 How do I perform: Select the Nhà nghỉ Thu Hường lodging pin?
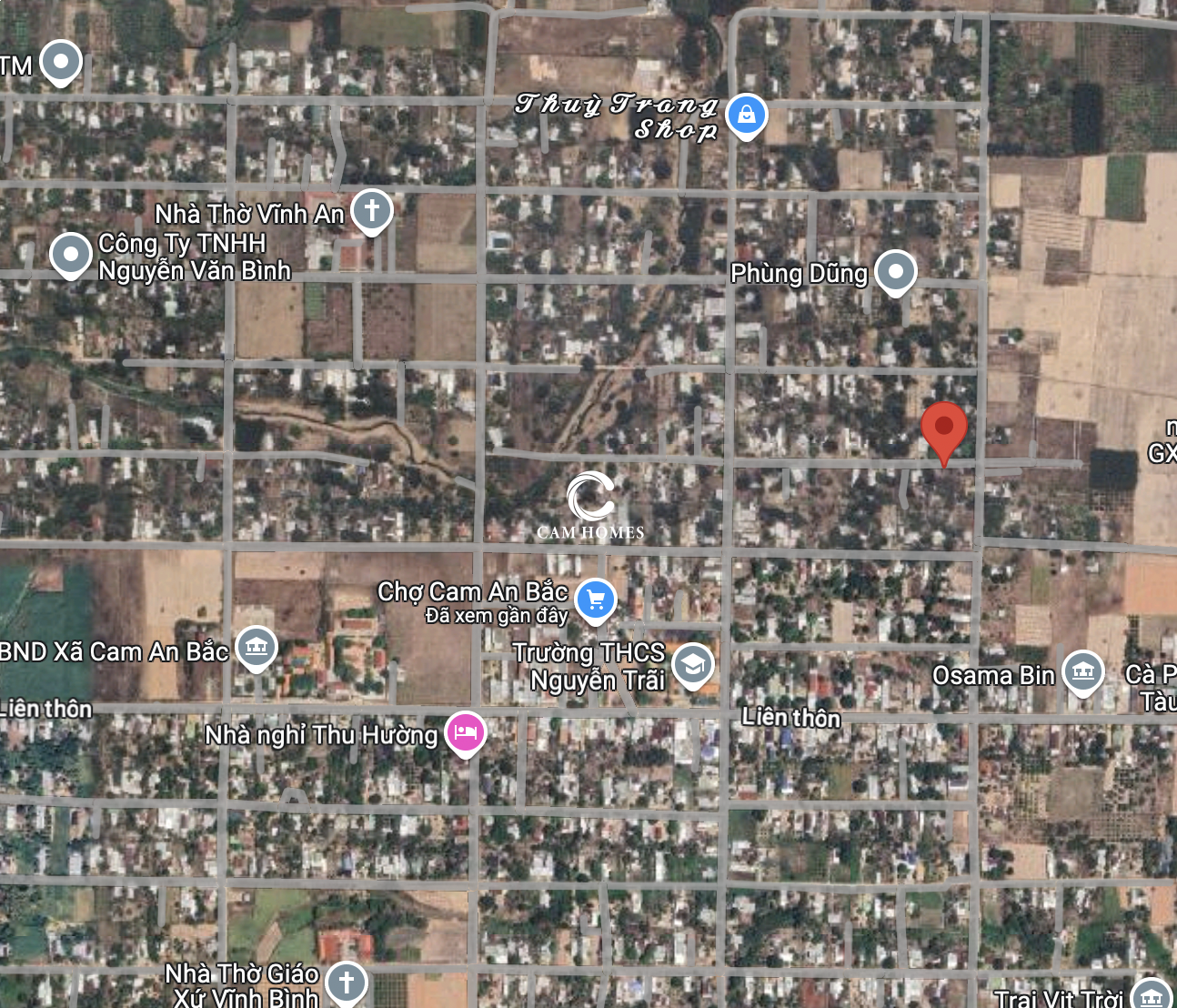tap(465, 731)
